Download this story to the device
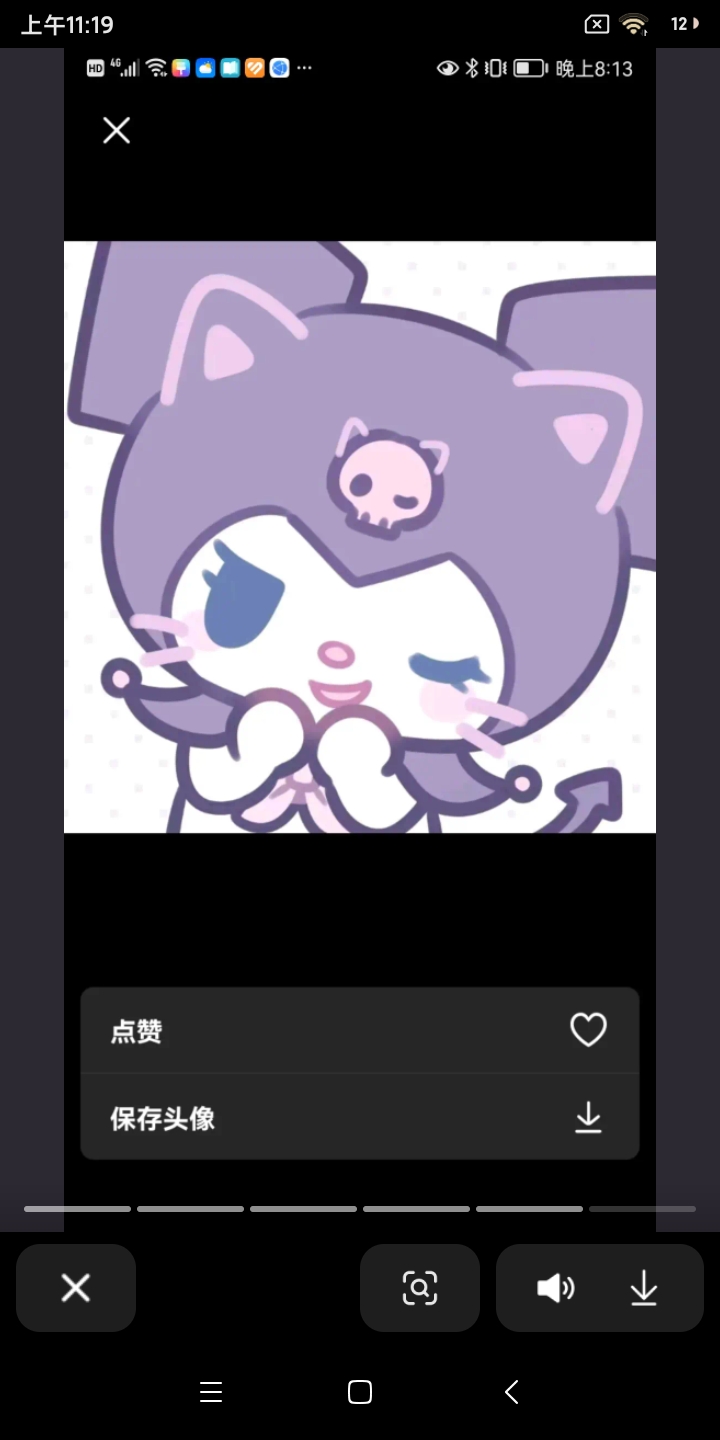Viewport: 720px width, 1440px height. [644, 1288]
